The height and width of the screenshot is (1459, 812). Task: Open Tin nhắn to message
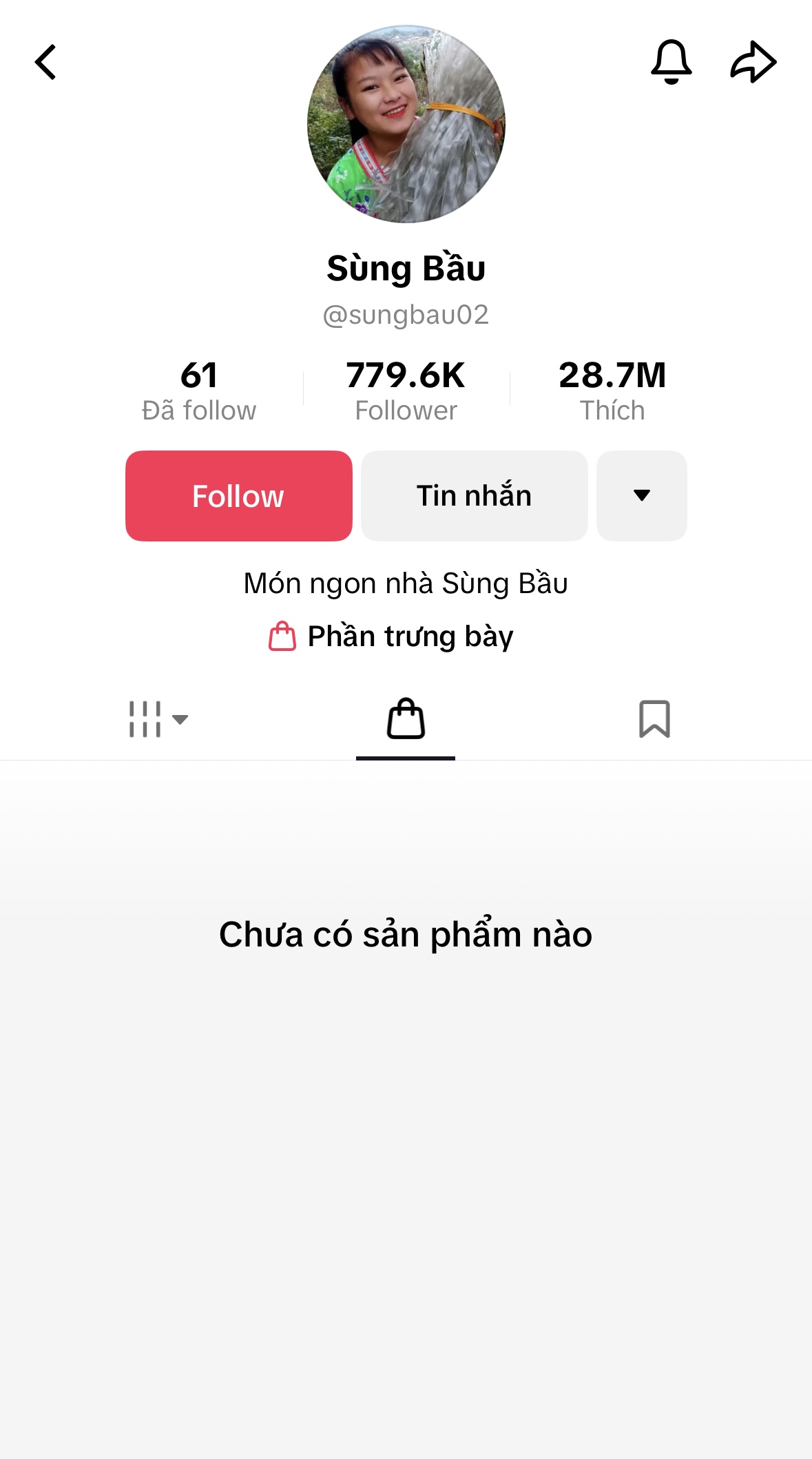(474, 496)
